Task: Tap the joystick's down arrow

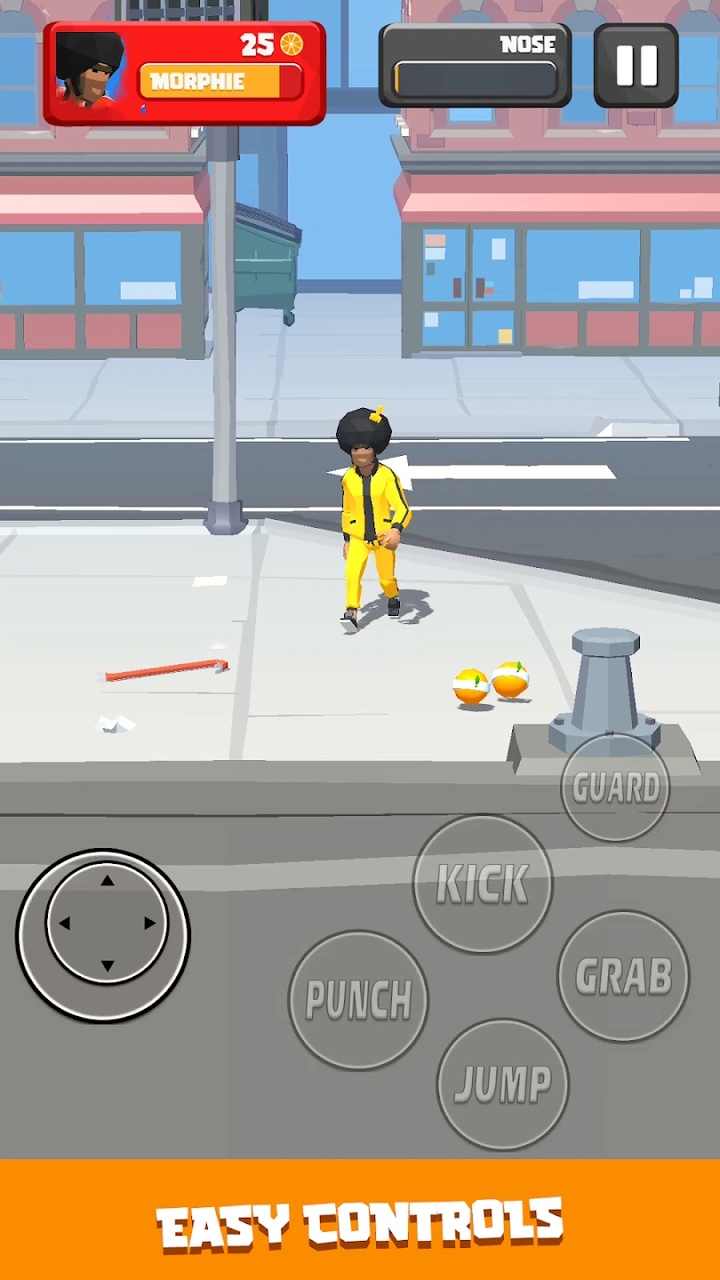Action: click(107, 967)
